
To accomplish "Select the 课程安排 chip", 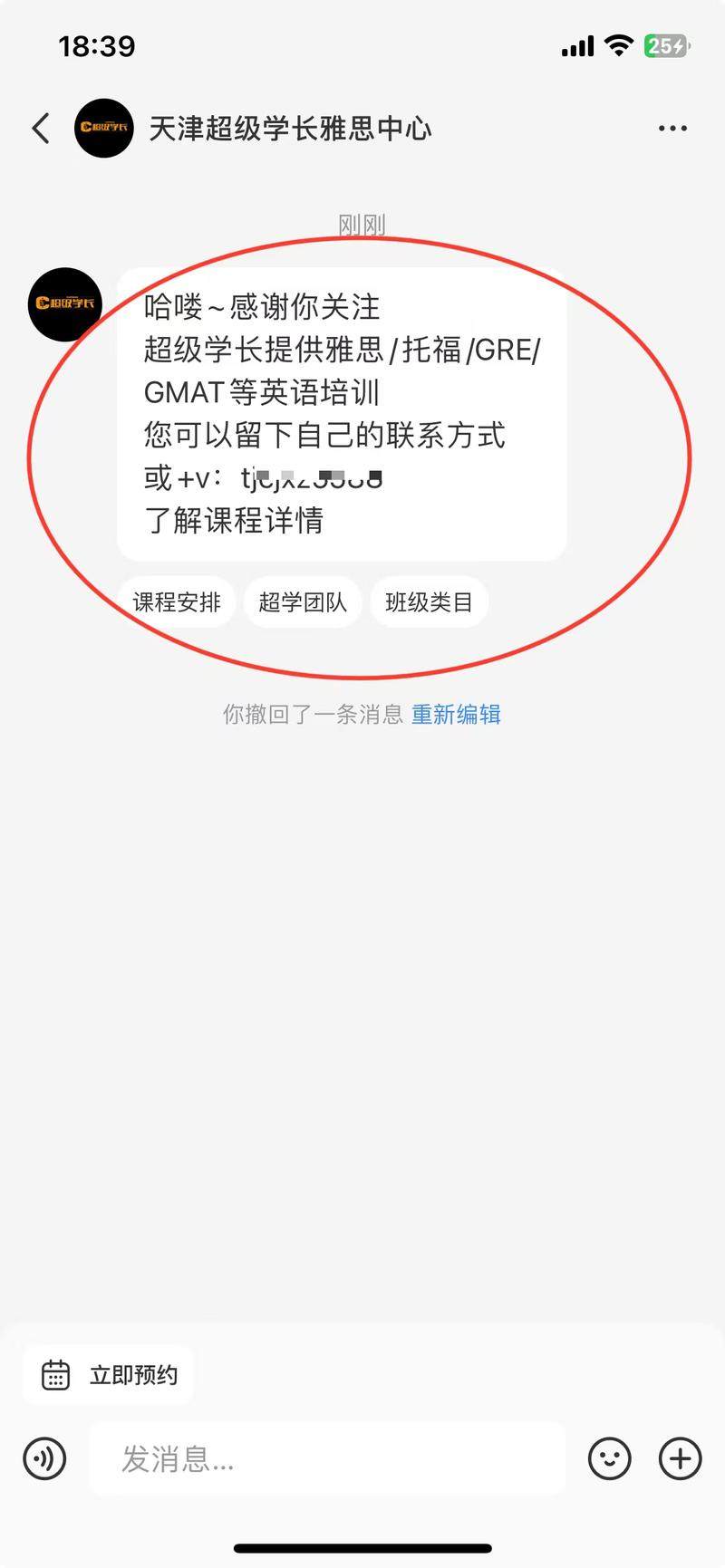I will coord(177,602).
